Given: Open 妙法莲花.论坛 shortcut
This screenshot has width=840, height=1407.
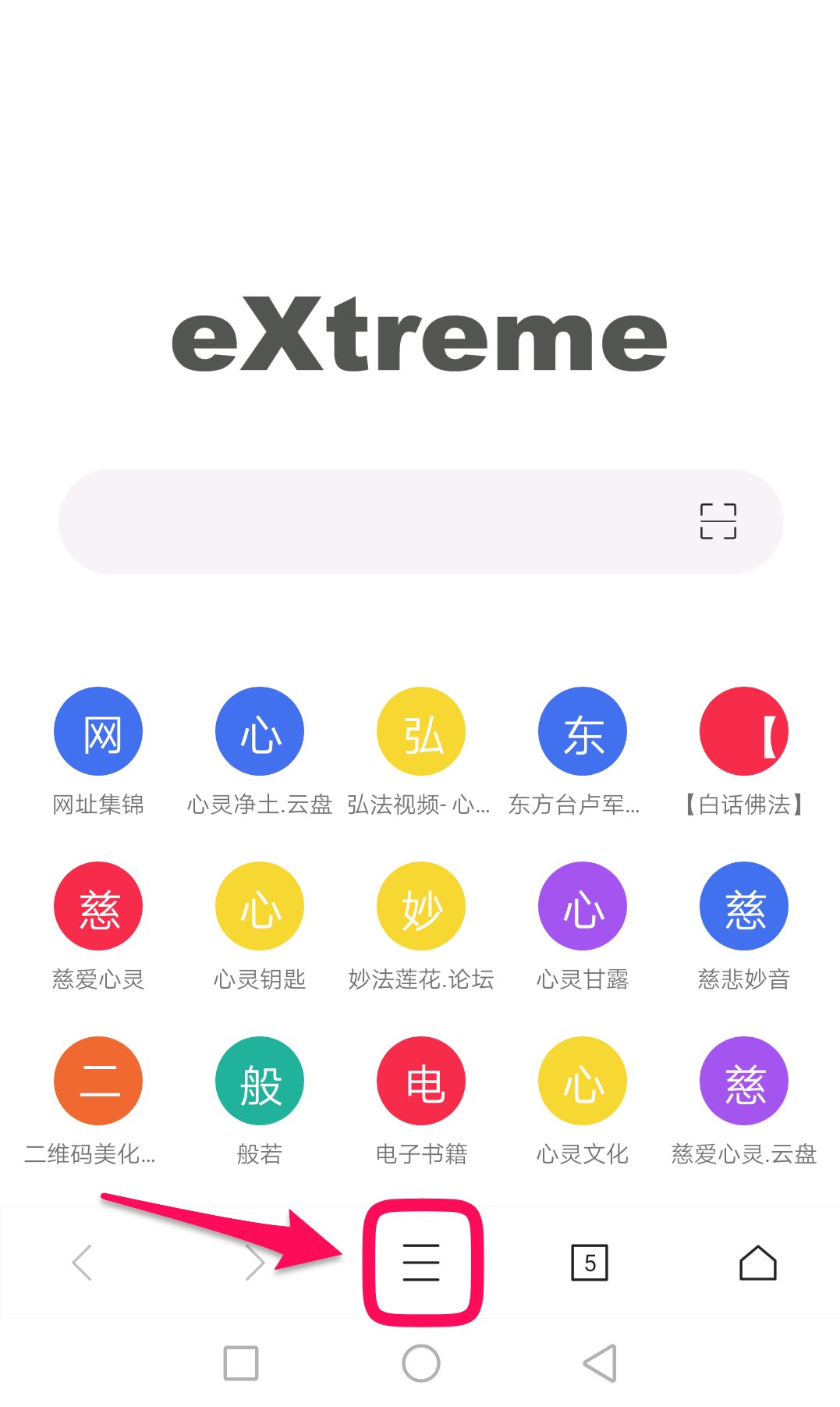Looking at the screenshot, I should pyautogui.click(x=421, y=907).
